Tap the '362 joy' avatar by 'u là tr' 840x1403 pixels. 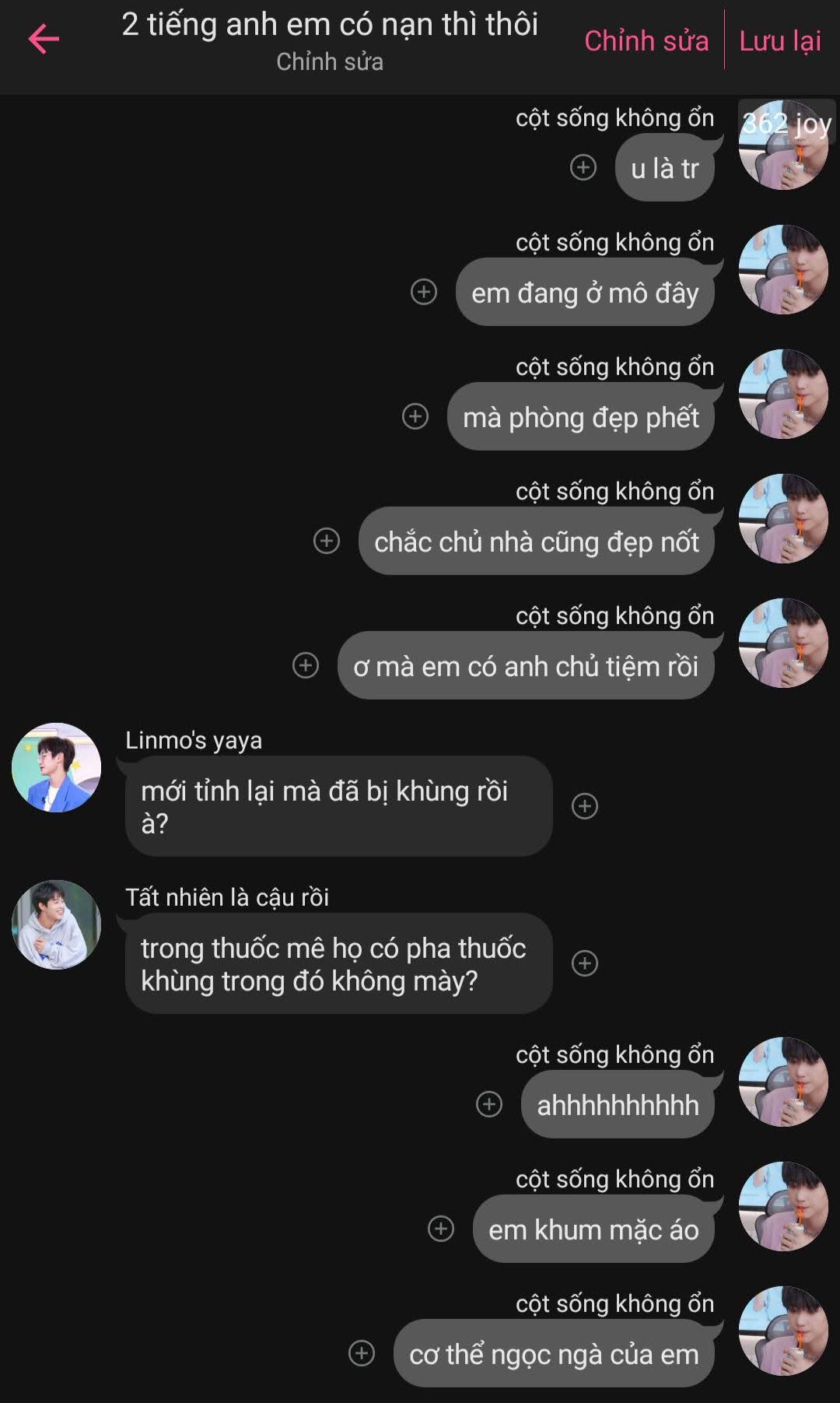(x=783, y=145)
